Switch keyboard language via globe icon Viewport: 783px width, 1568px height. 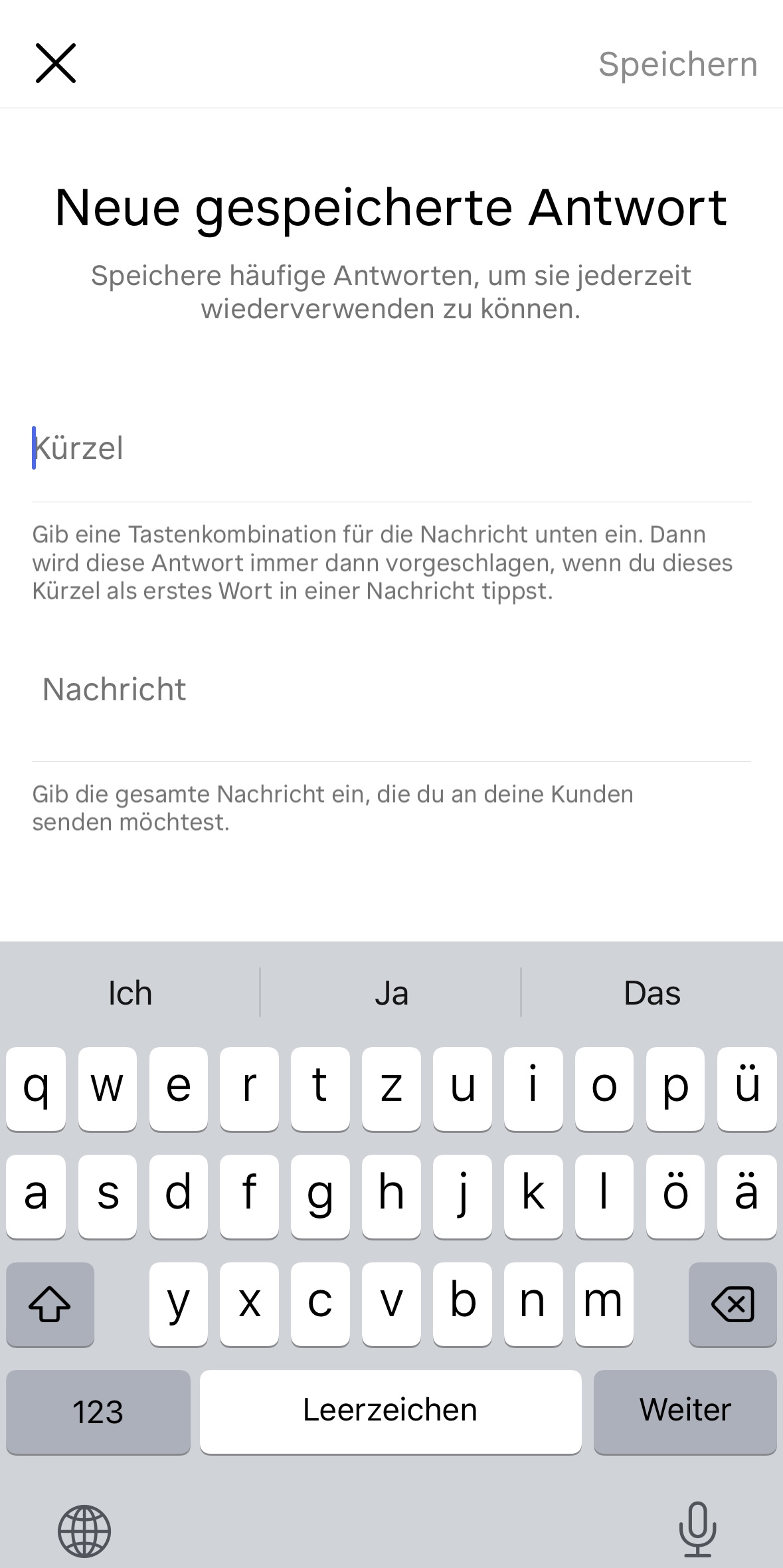[84, 1531]
